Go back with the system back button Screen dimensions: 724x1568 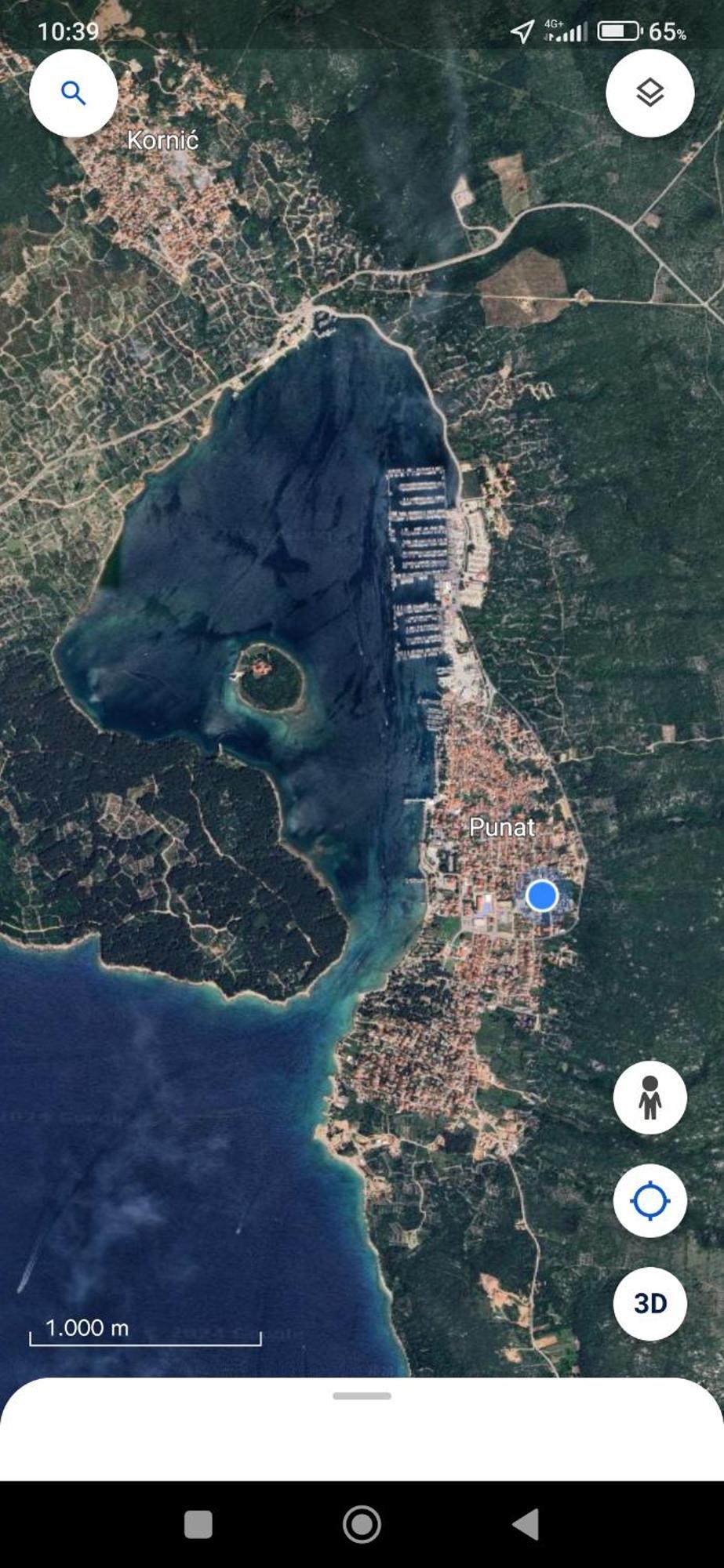tap(526, 1524)
